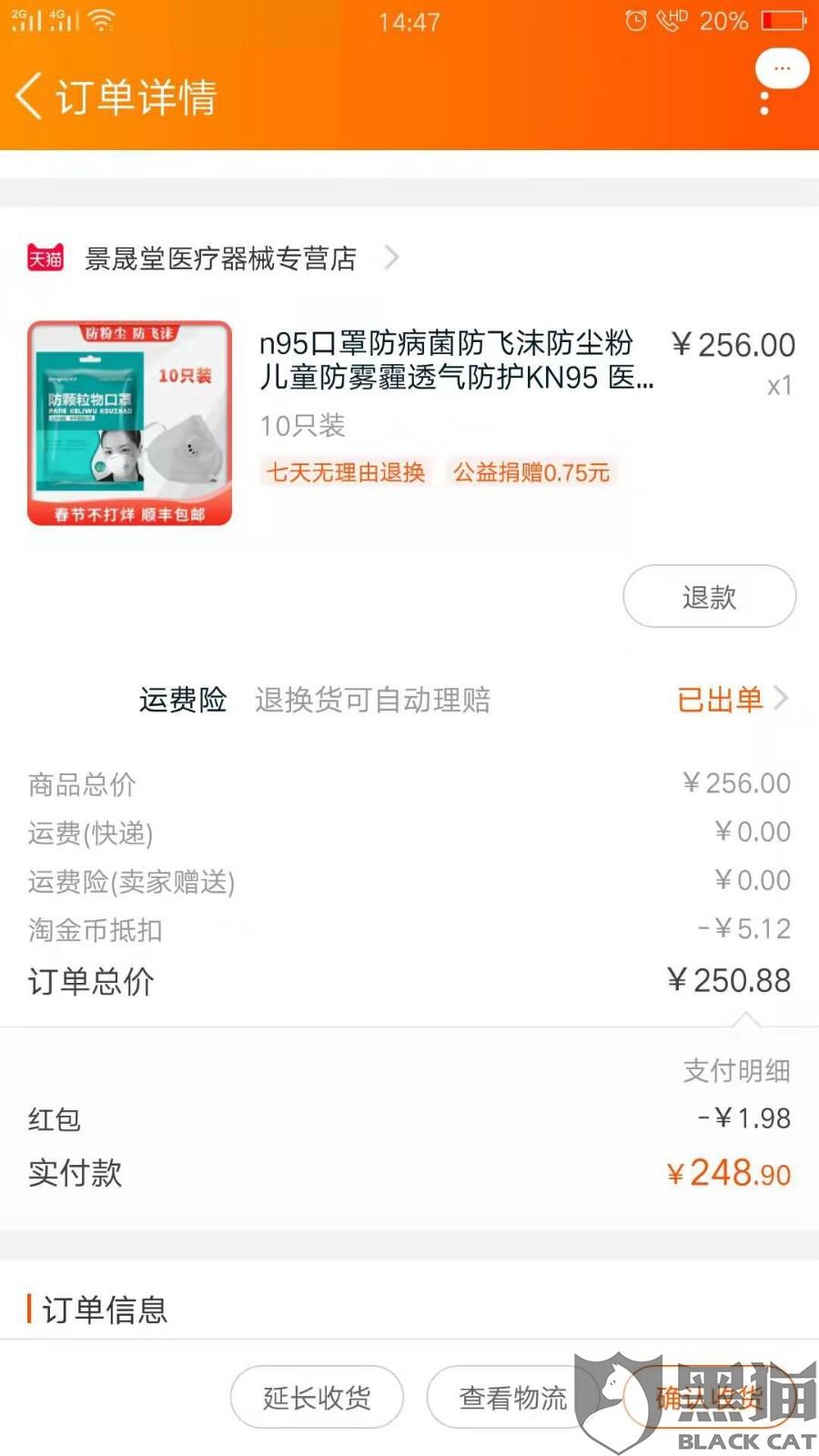This screenshot has height=1456, width=819.
Task: View the 运费险 已出单 details
Action: coord(731,700)
